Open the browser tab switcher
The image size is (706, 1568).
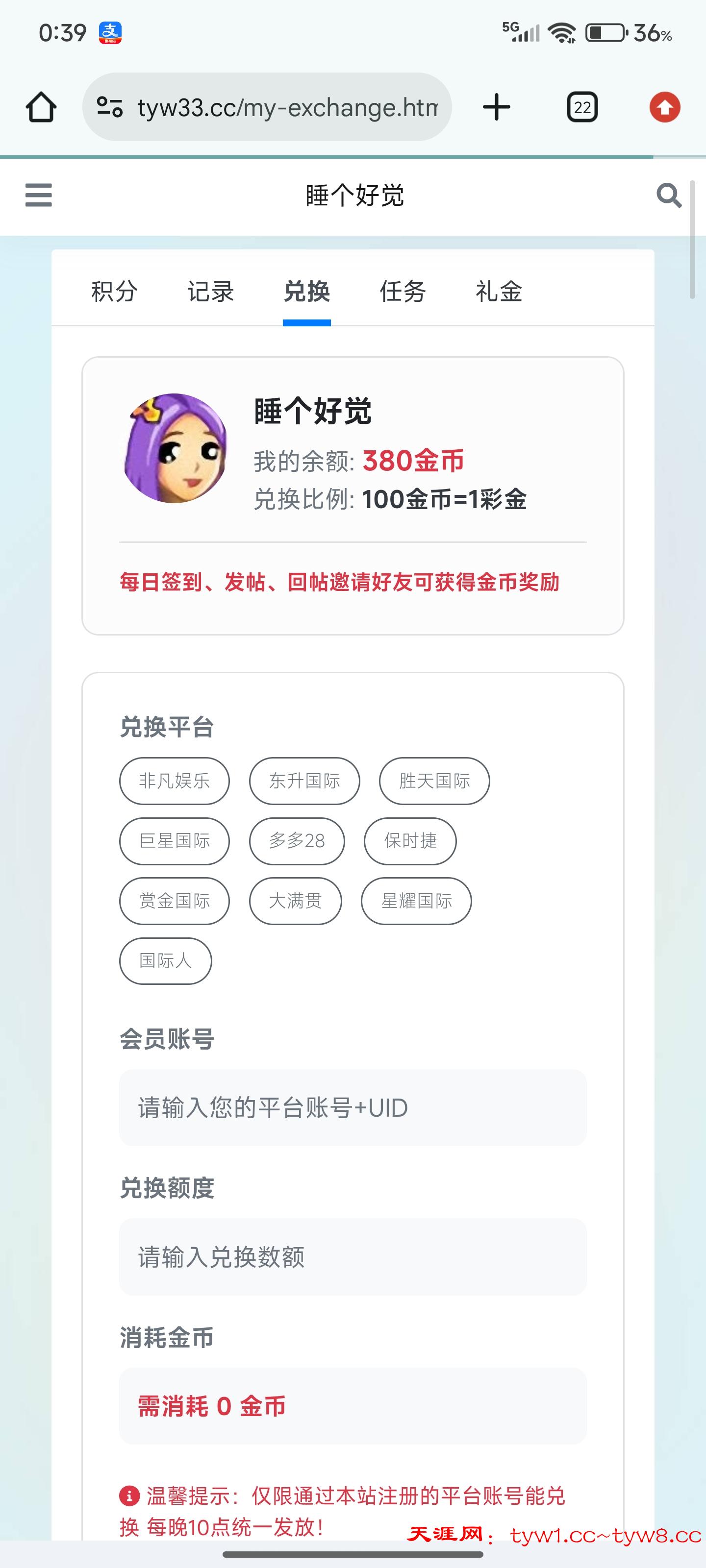pyautogui.click(x=582, y=107)
